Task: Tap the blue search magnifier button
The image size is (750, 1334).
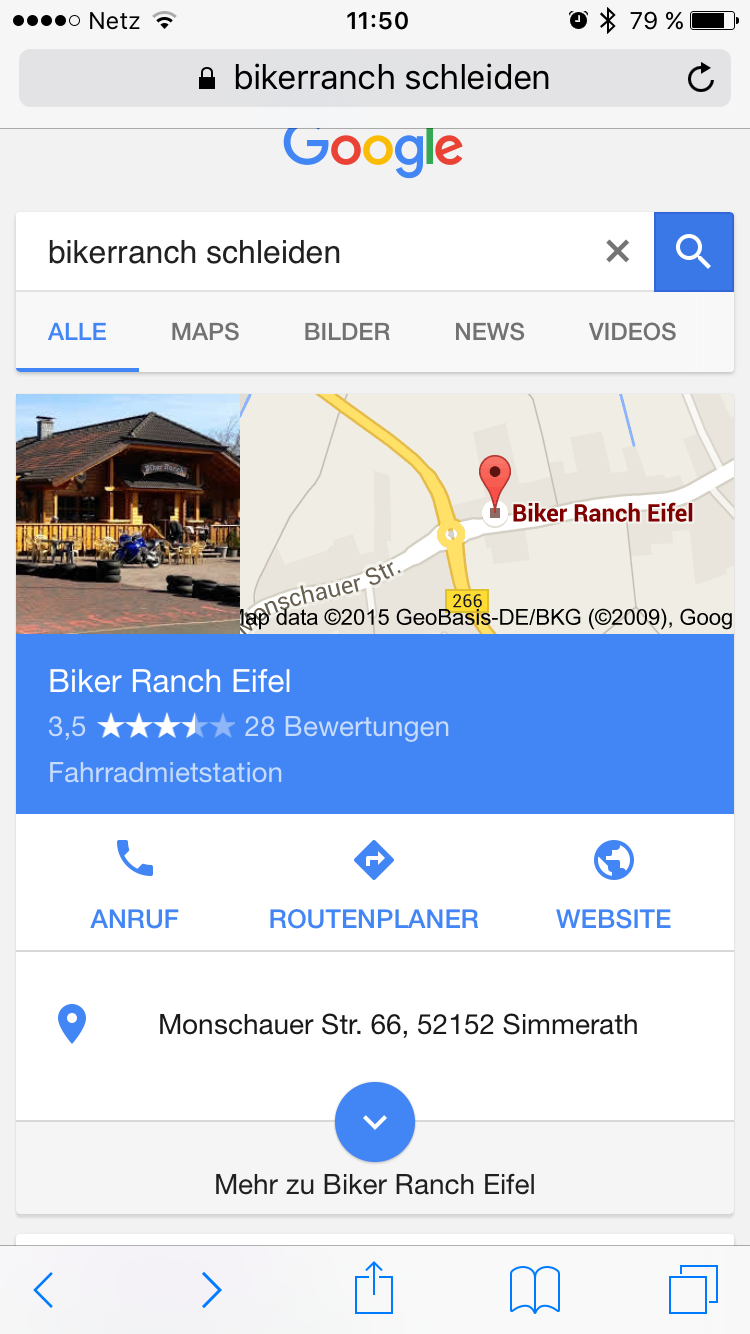Action: pos(693,252)
